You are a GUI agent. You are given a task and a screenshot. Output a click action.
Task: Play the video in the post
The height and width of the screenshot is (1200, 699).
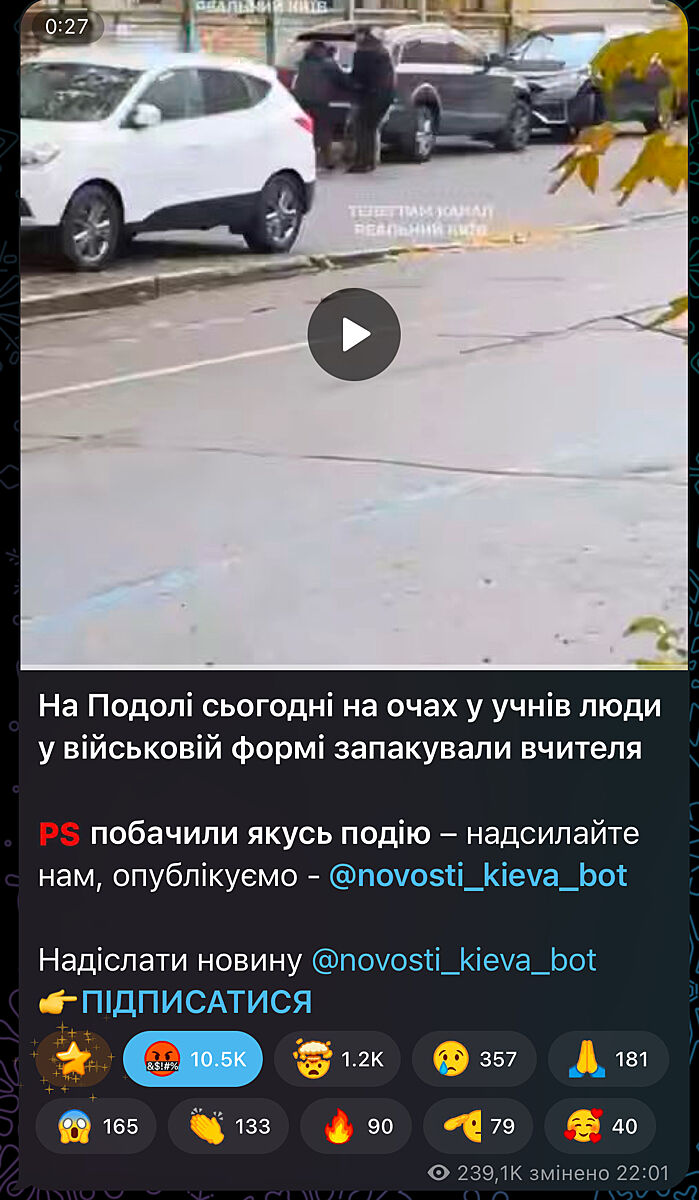click(353, 335)
